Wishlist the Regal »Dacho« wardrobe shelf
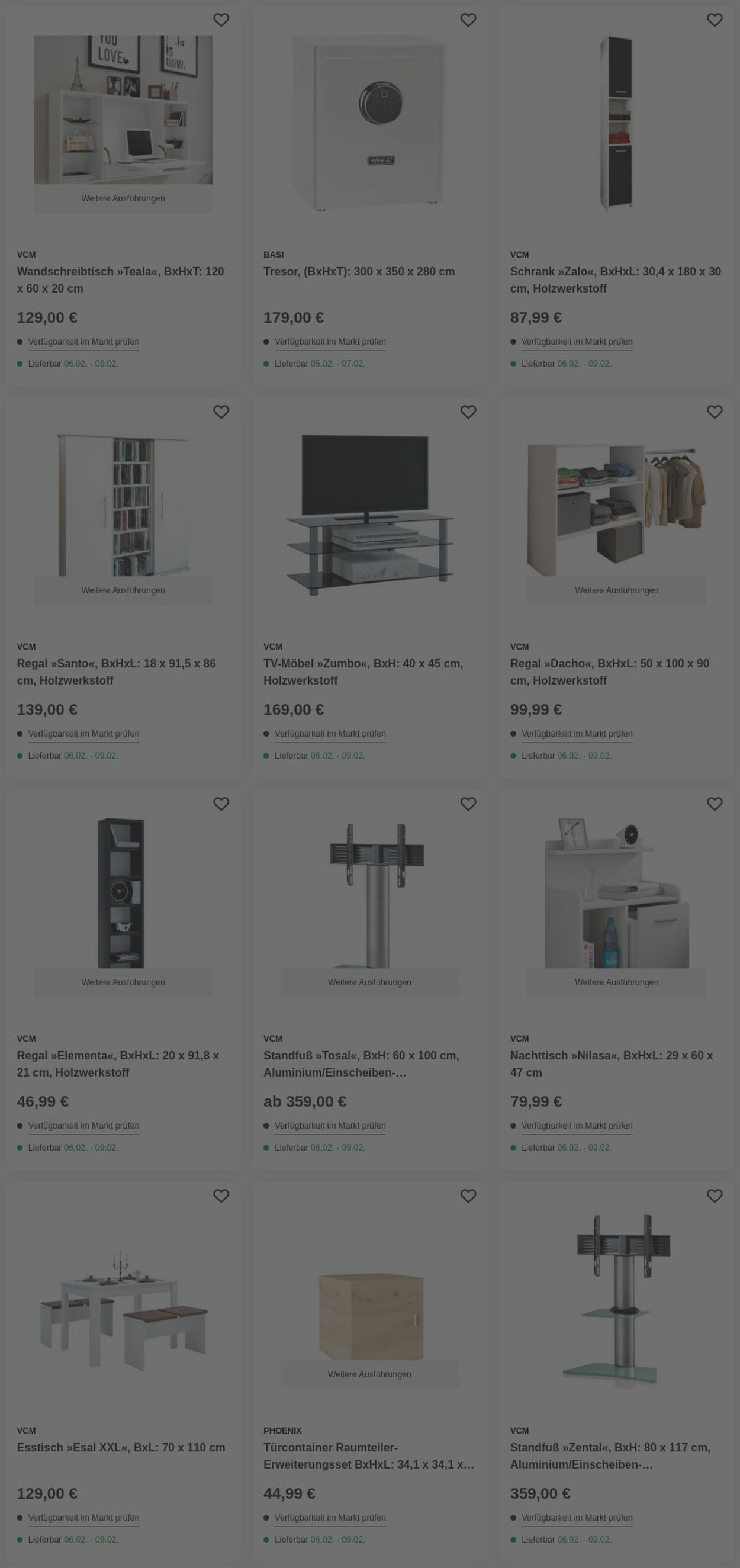Screen dimensions: 740x1568 pos(715,412)
